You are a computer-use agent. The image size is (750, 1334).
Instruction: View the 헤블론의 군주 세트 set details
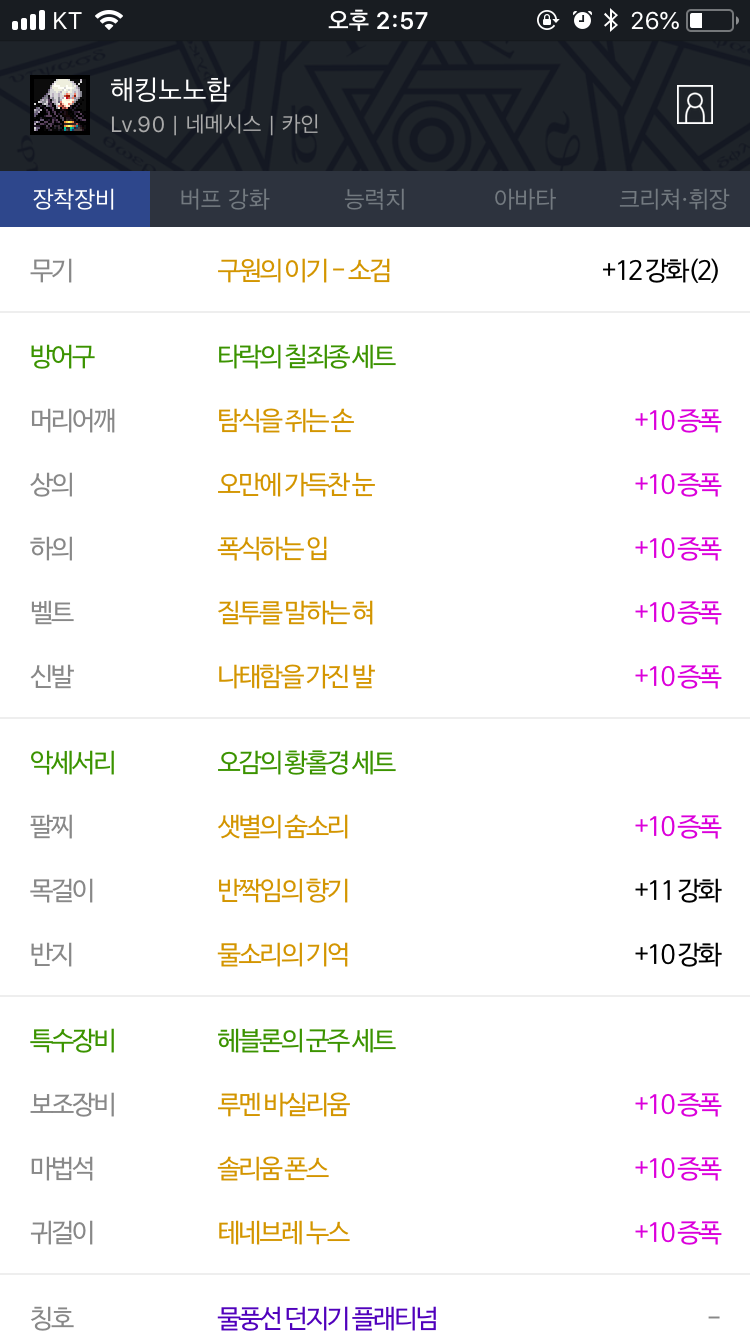(x=307, y=1041)
